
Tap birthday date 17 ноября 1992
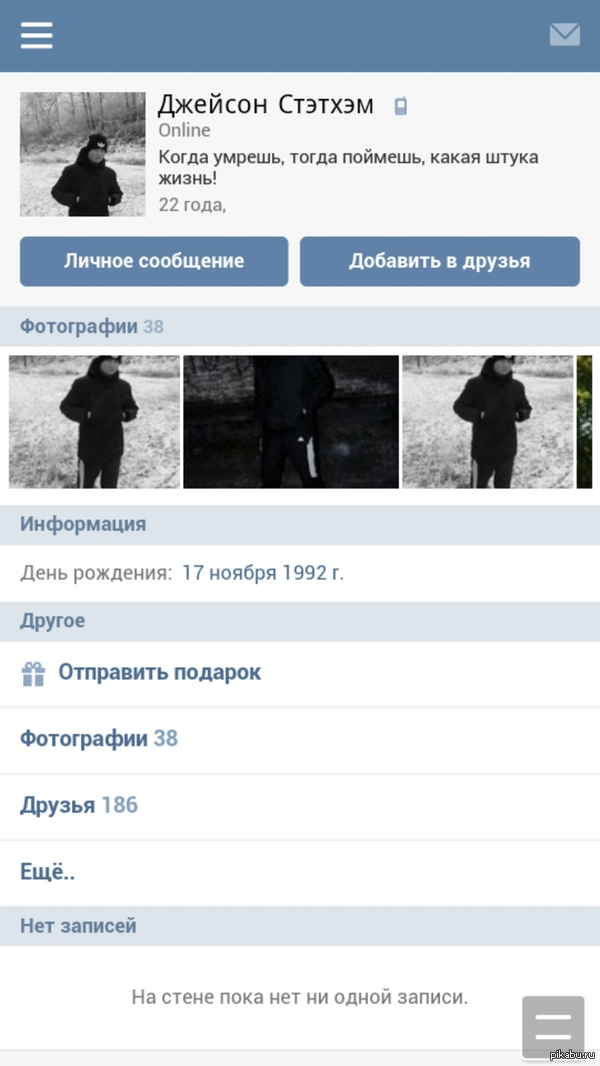point(262,573)
